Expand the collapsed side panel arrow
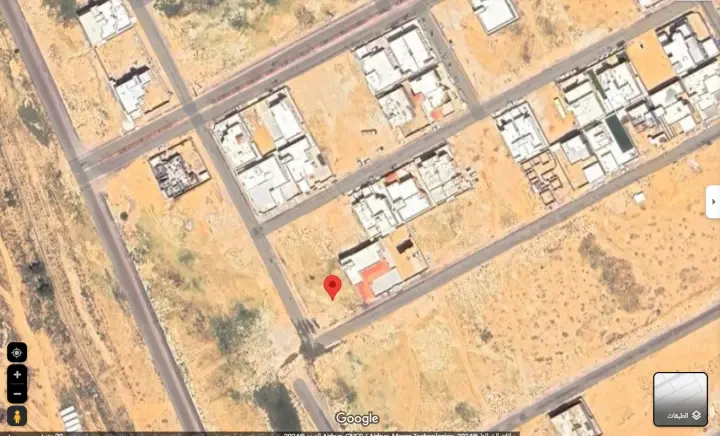This screenshot has width=720, height=436. [x=712, y=201]
